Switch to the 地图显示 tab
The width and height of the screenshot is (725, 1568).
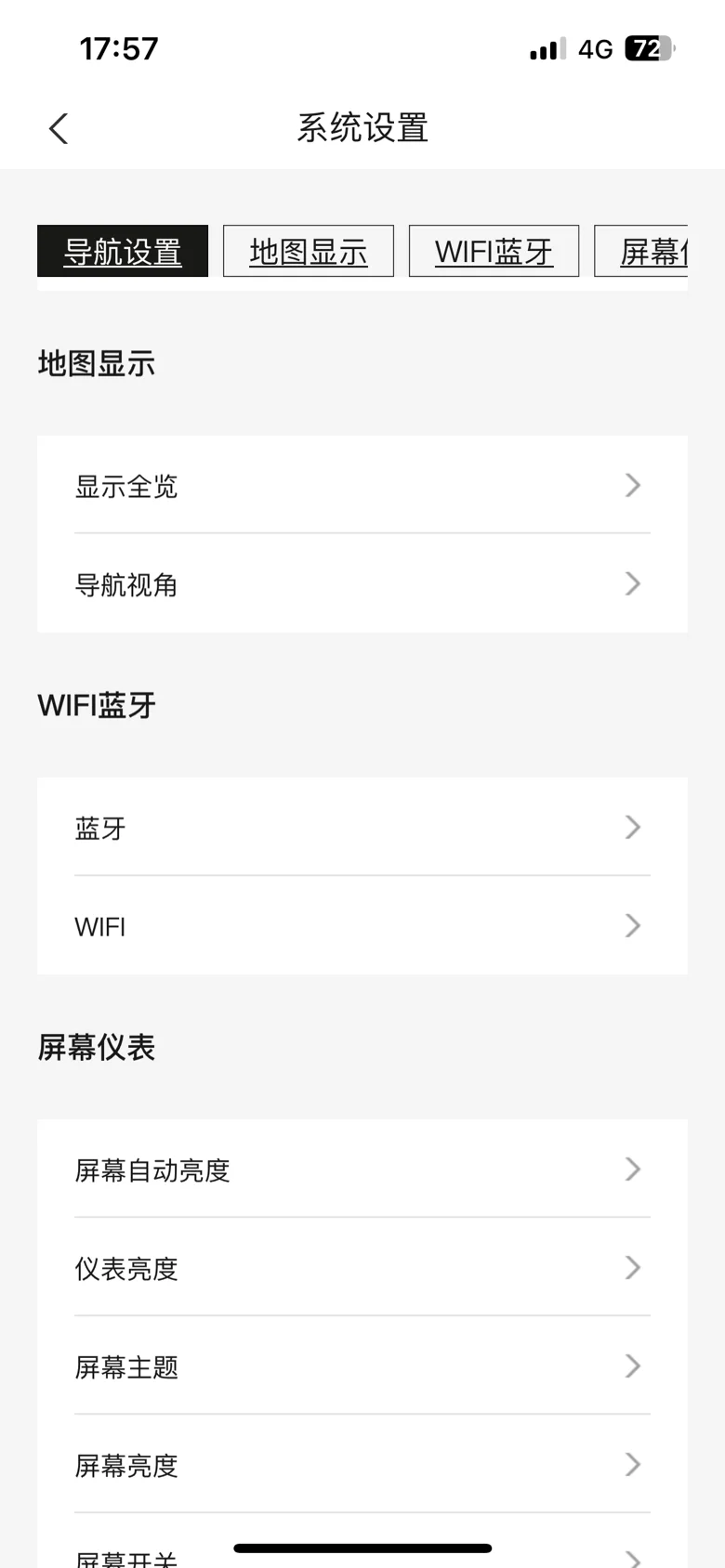coord(309,251)
